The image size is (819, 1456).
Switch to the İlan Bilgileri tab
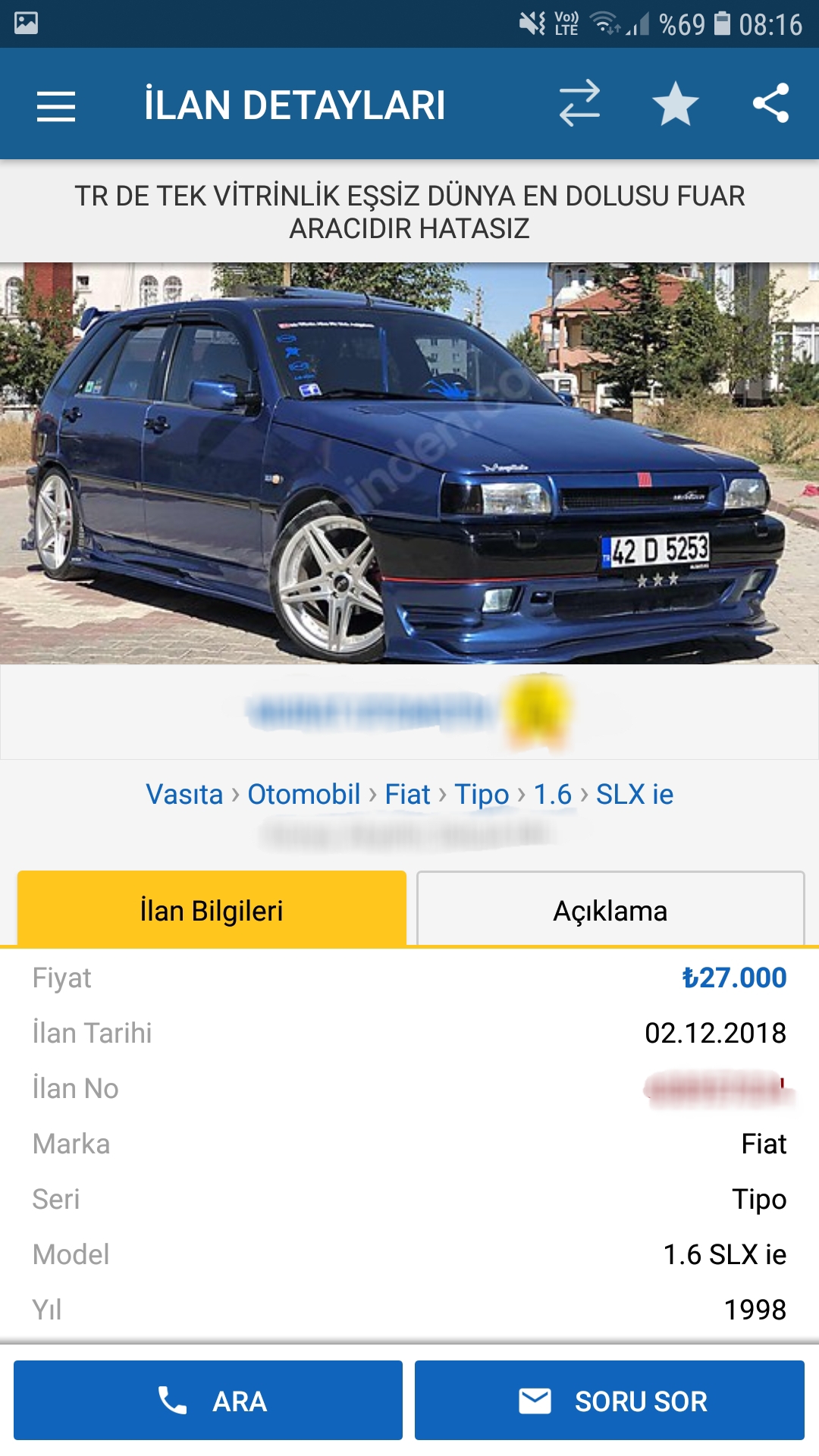212,910
